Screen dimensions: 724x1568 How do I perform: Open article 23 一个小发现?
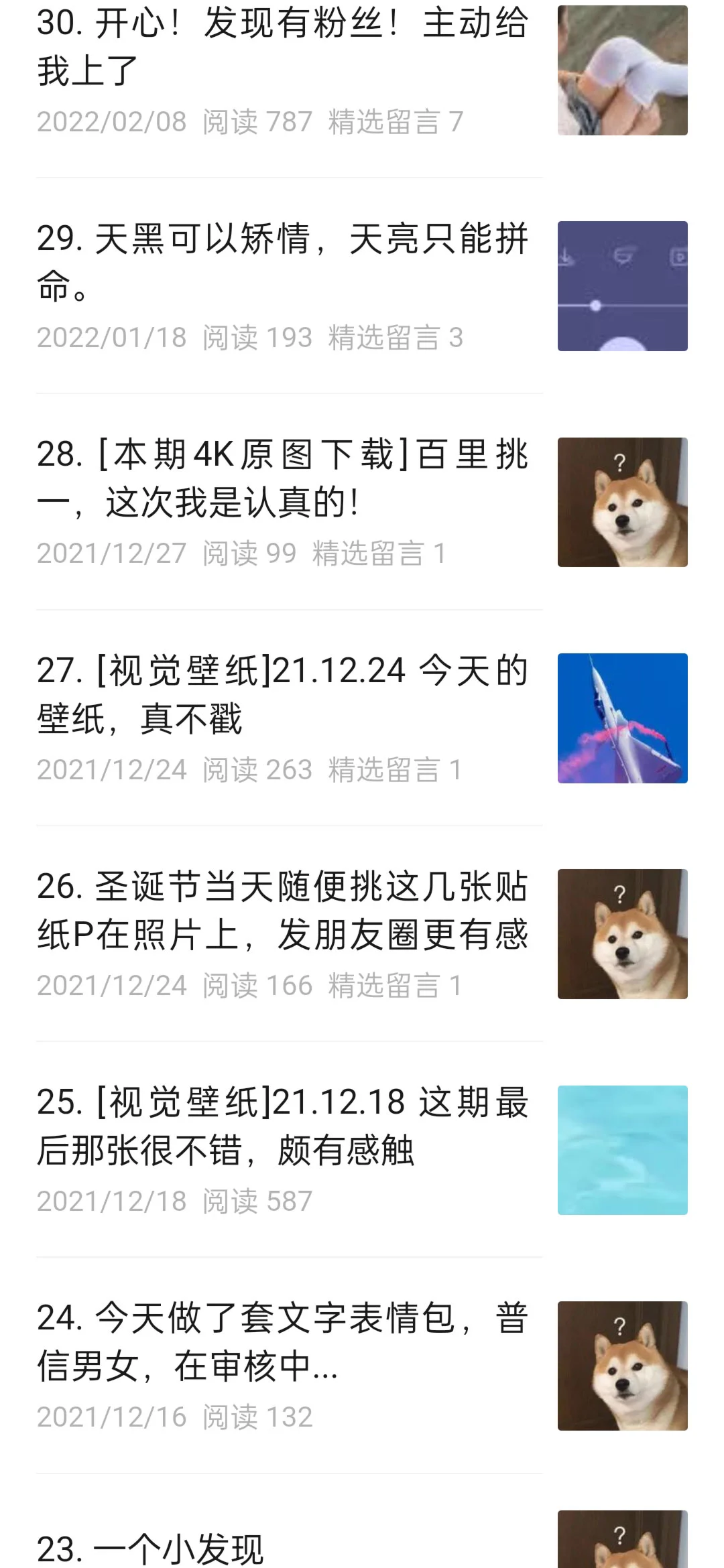pos(150,1548)
